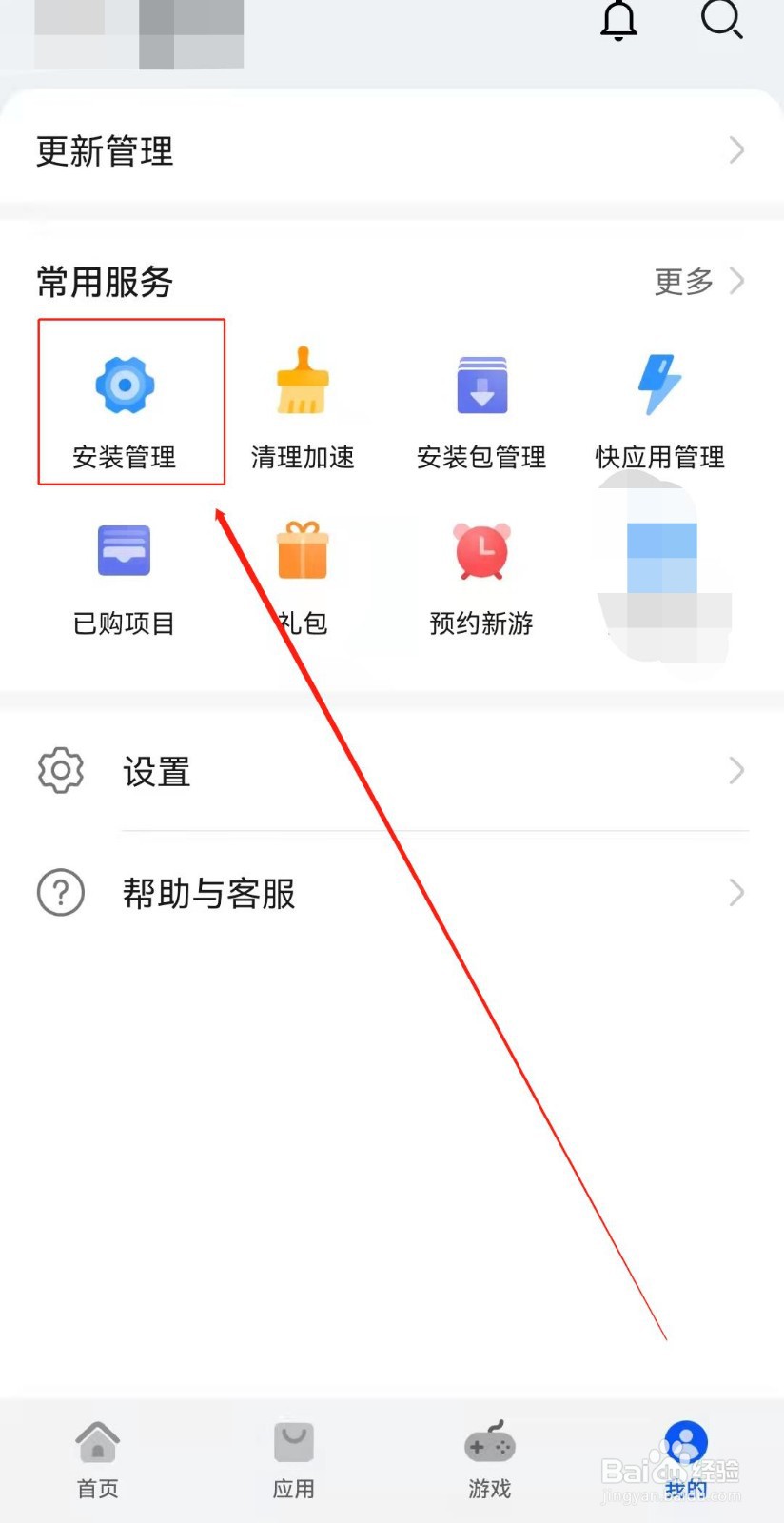The width and height of the screenshot is (784, 1523).
Task: Open 预约新游 new game reservations
Action: pyautogui.click(x=482, y=573)
